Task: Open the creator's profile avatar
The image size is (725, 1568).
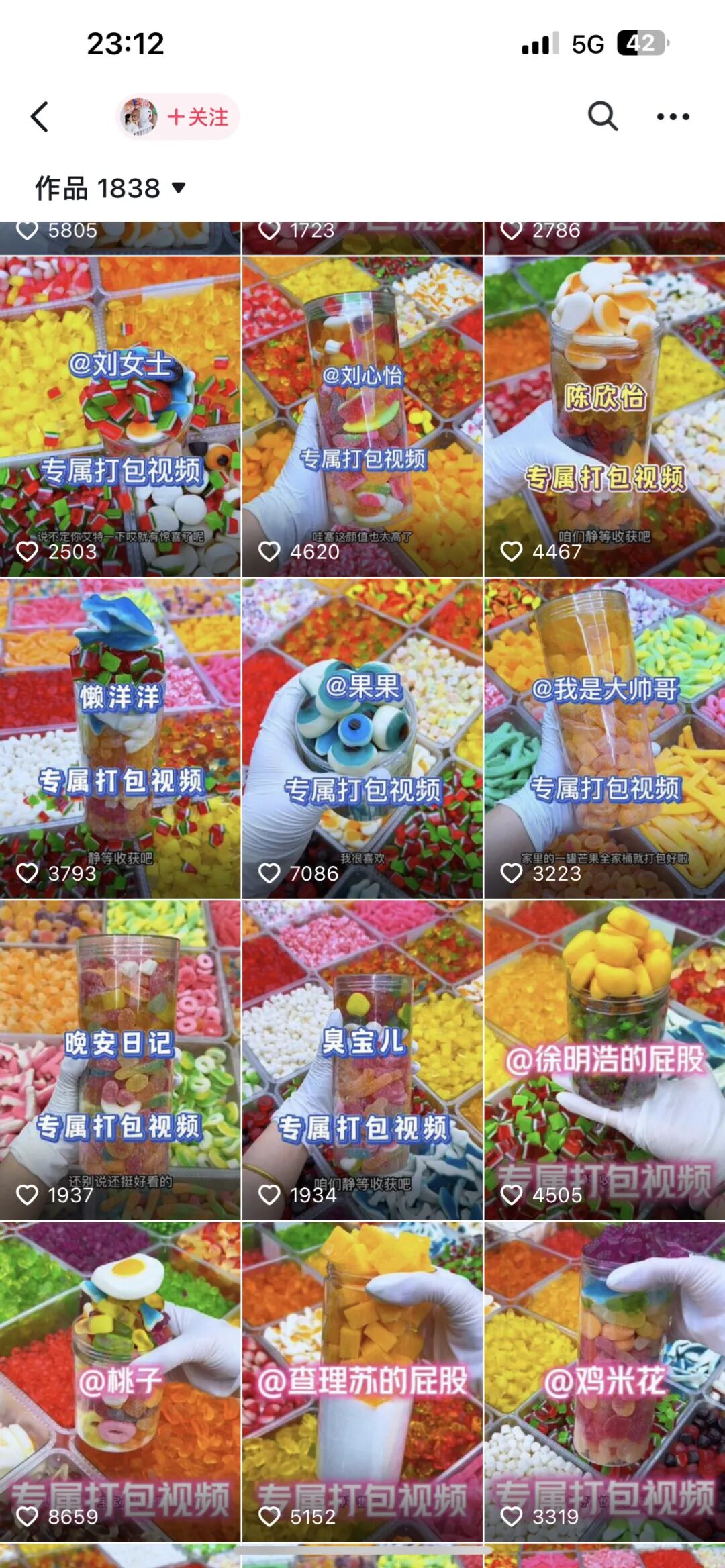Action: pyautogui.click(x=139, y=117)
